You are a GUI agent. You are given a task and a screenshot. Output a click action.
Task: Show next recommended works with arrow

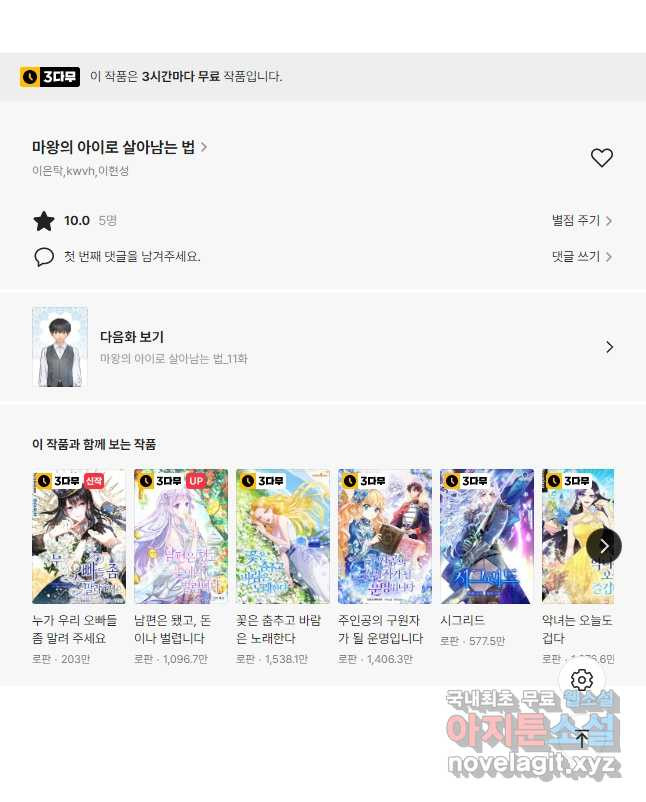(x=603, y=545)
